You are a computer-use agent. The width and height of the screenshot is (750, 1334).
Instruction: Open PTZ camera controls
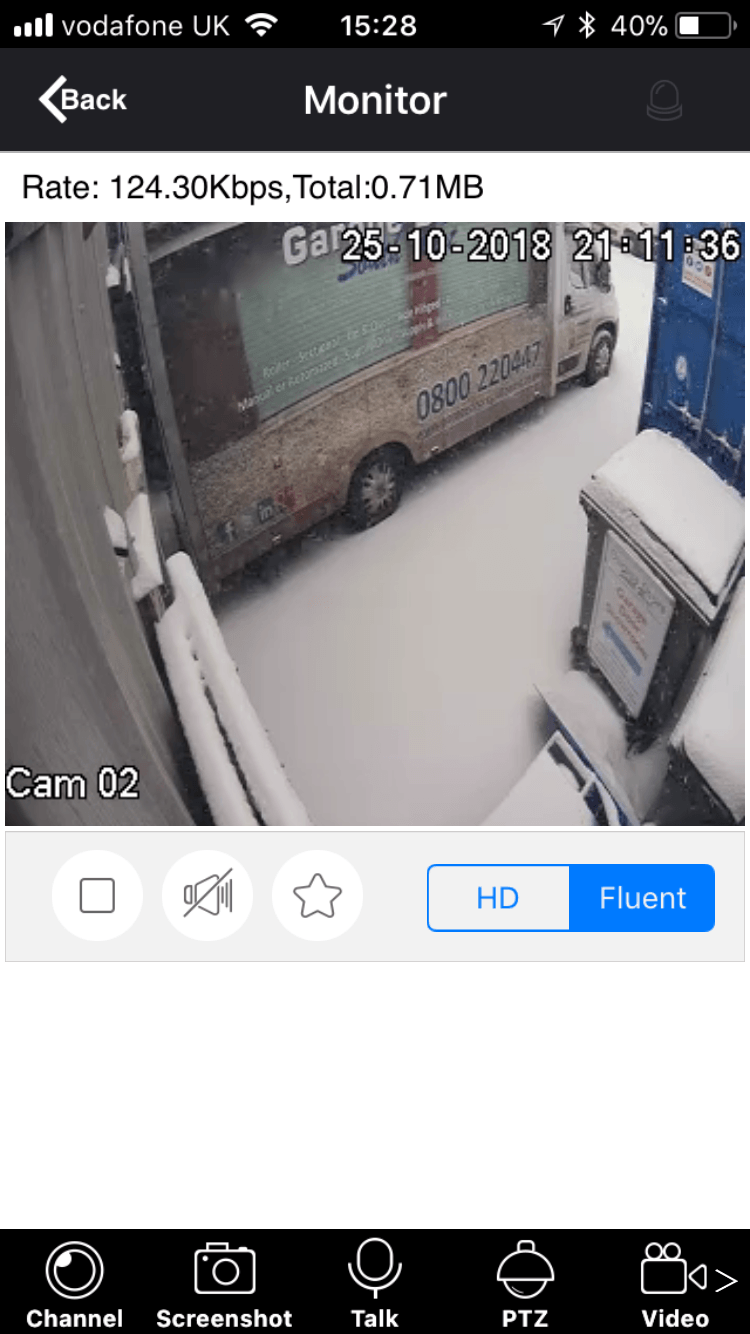tap(525, 1284)
